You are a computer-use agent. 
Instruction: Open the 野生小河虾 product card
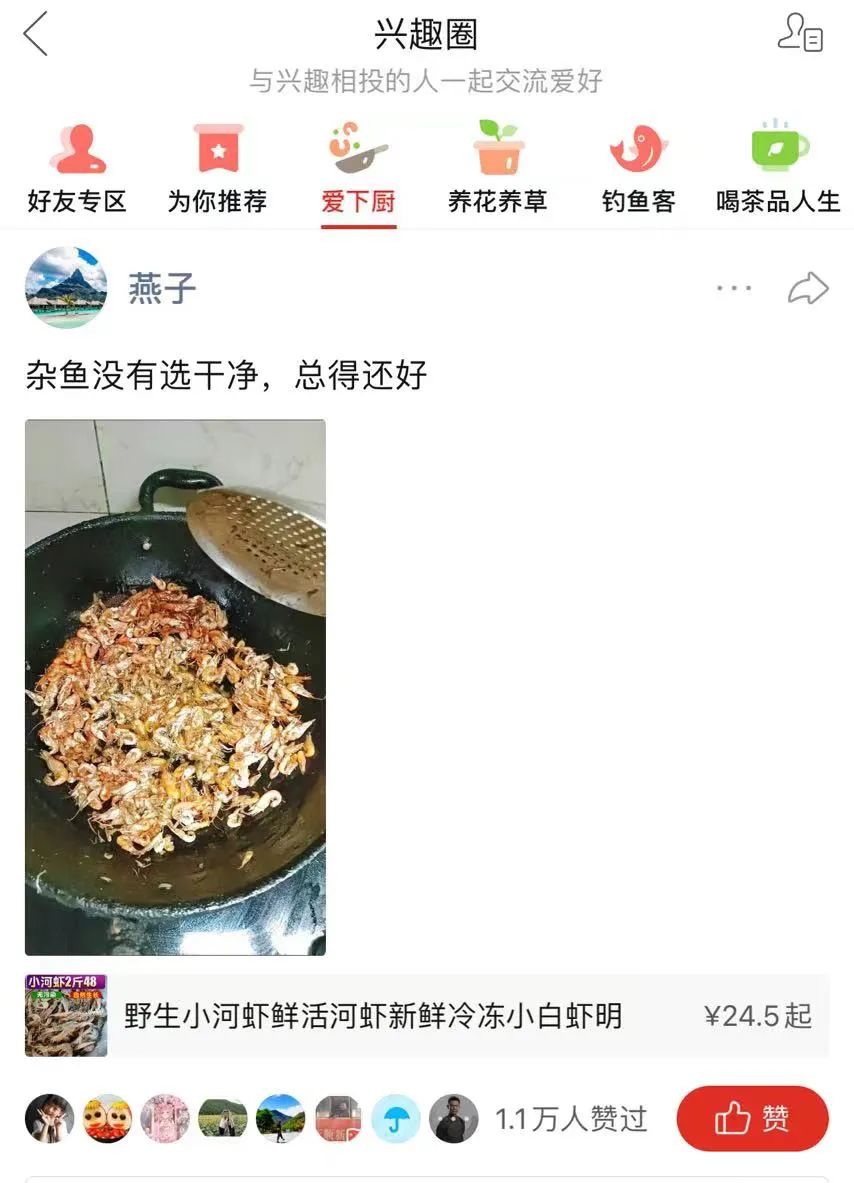[427, 1016]
